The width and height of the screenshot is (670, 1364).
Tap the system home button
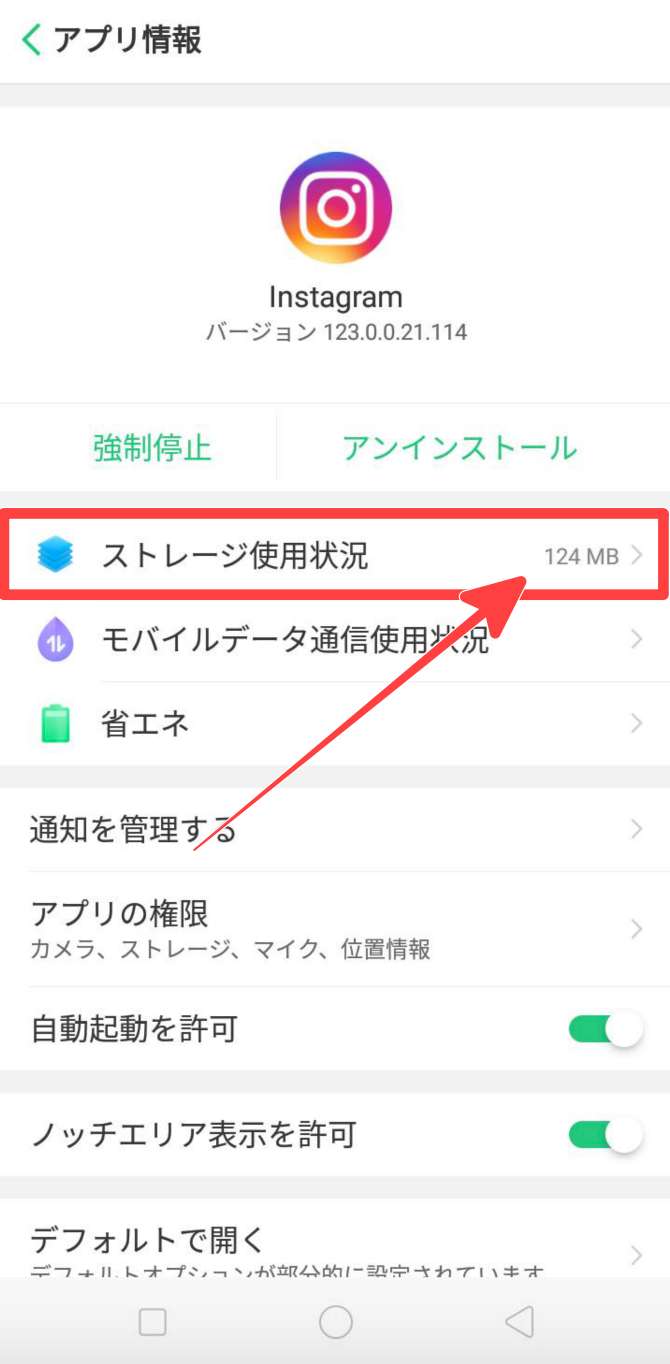336,1322
